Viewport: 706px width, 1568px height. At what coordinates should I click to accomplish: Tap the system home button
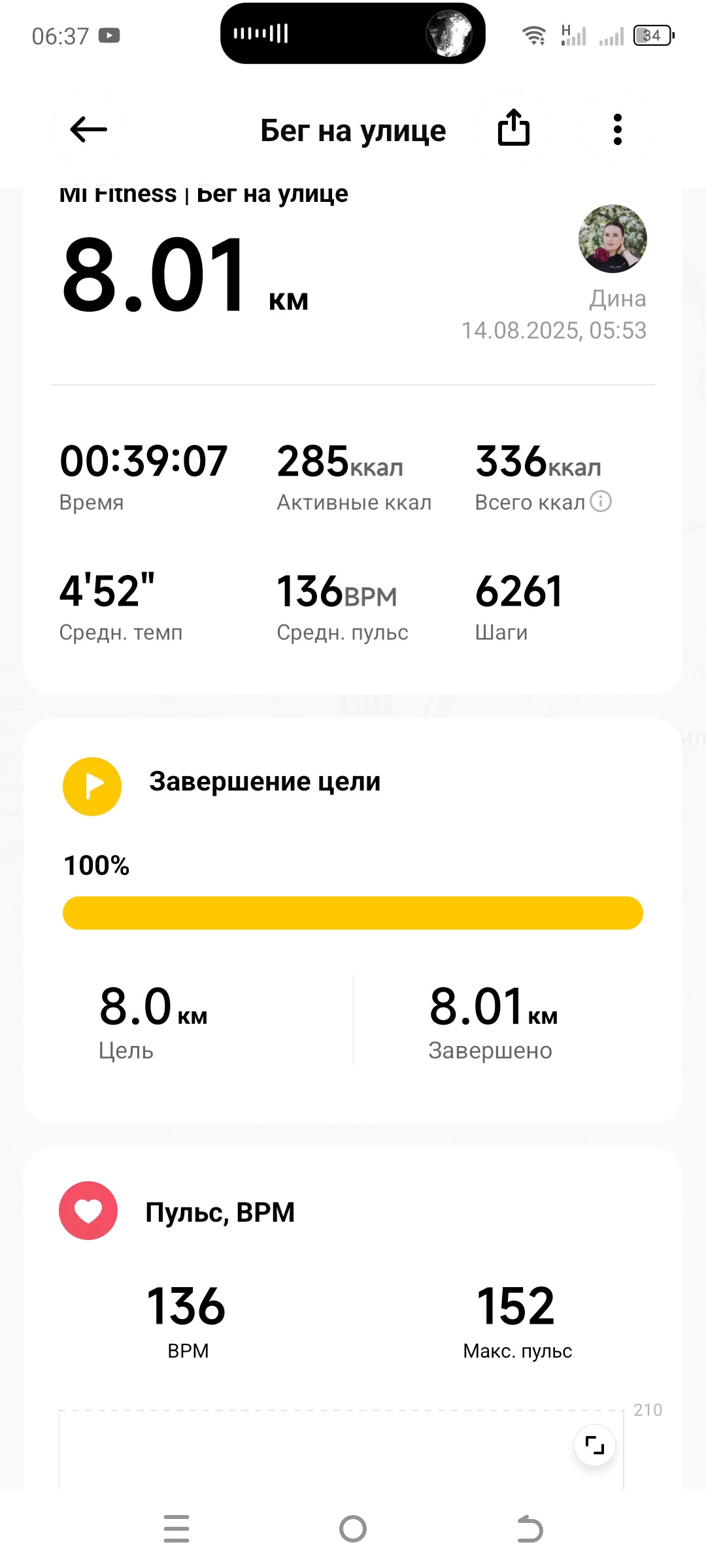coord(353,1529)
